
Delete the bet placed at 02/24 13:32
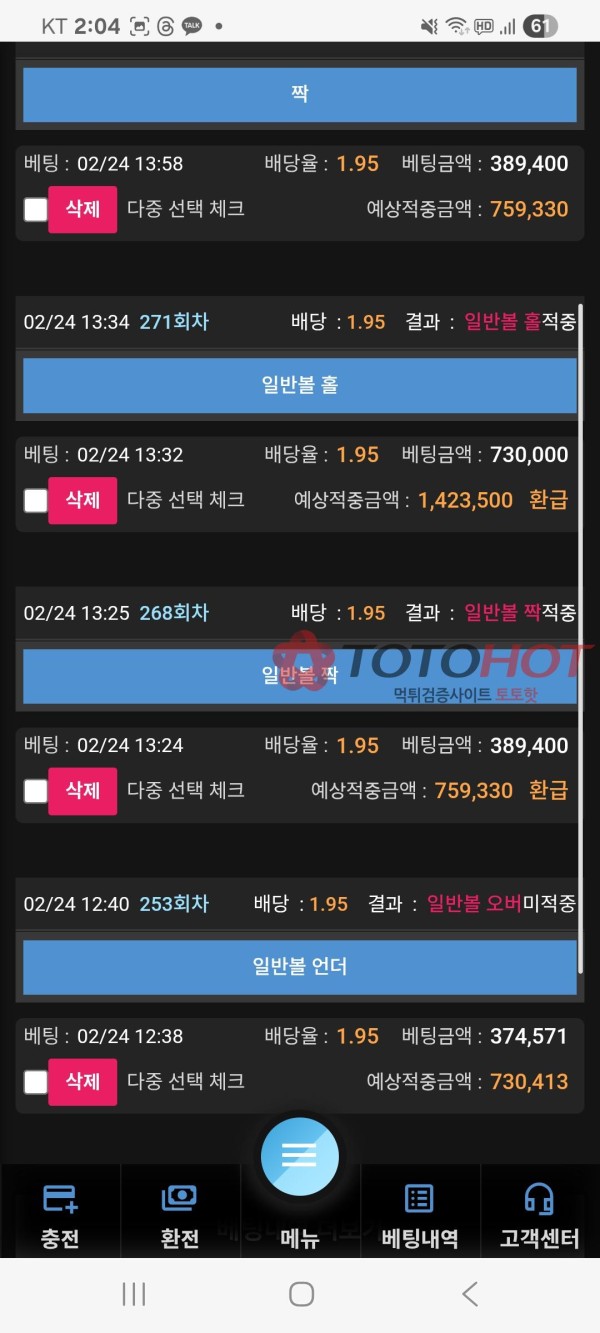[x=82, y=500]
